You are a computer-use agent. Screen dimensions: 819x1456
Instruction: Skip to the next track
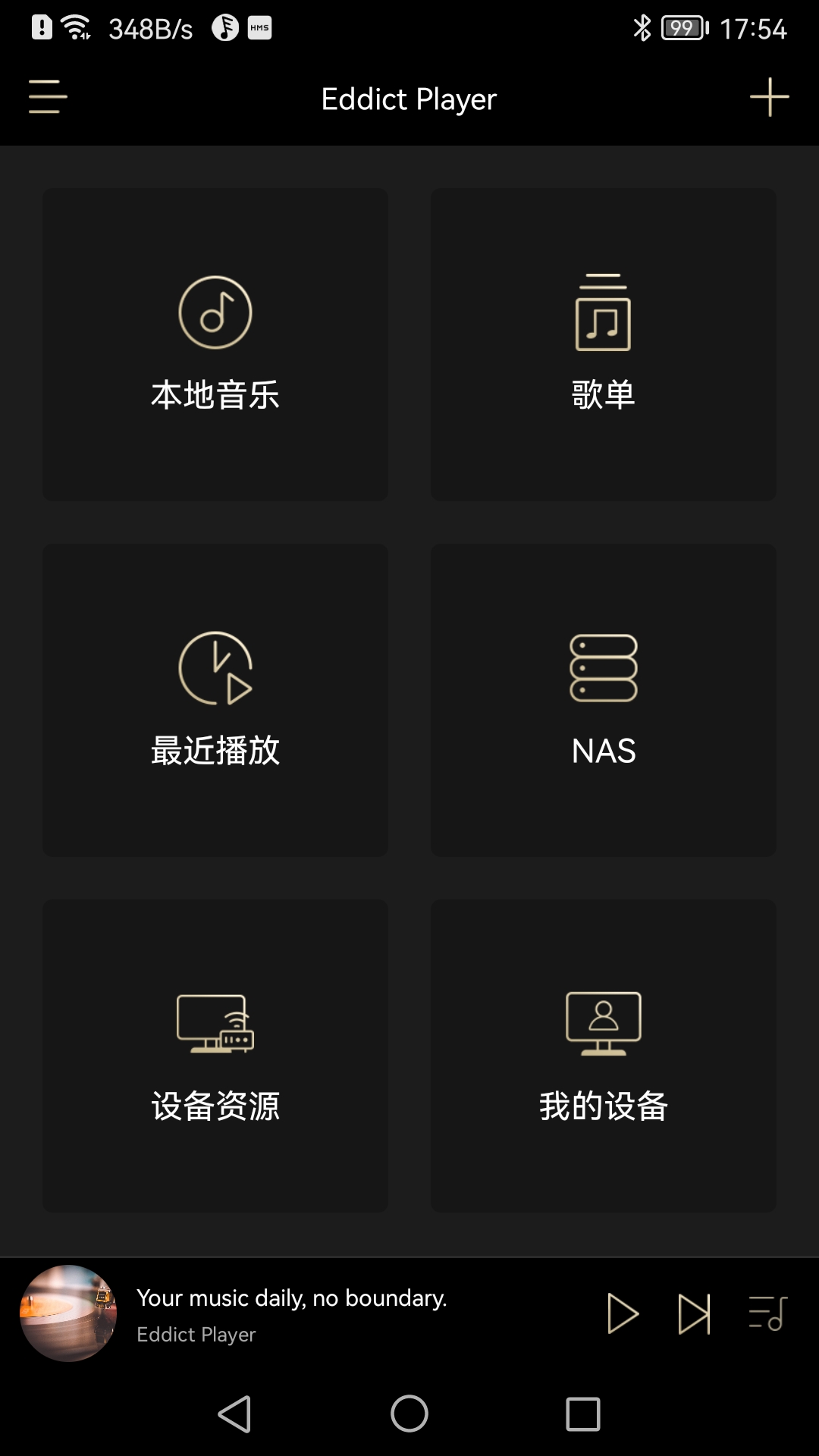coord(692,1316)
